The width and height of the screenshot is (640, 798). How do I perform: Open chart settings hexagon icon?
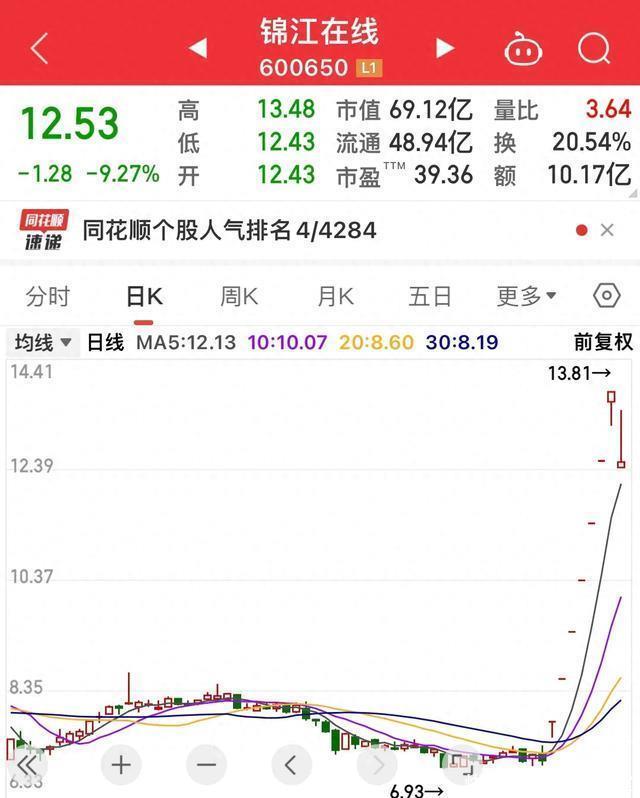click(x=606, y=296)
